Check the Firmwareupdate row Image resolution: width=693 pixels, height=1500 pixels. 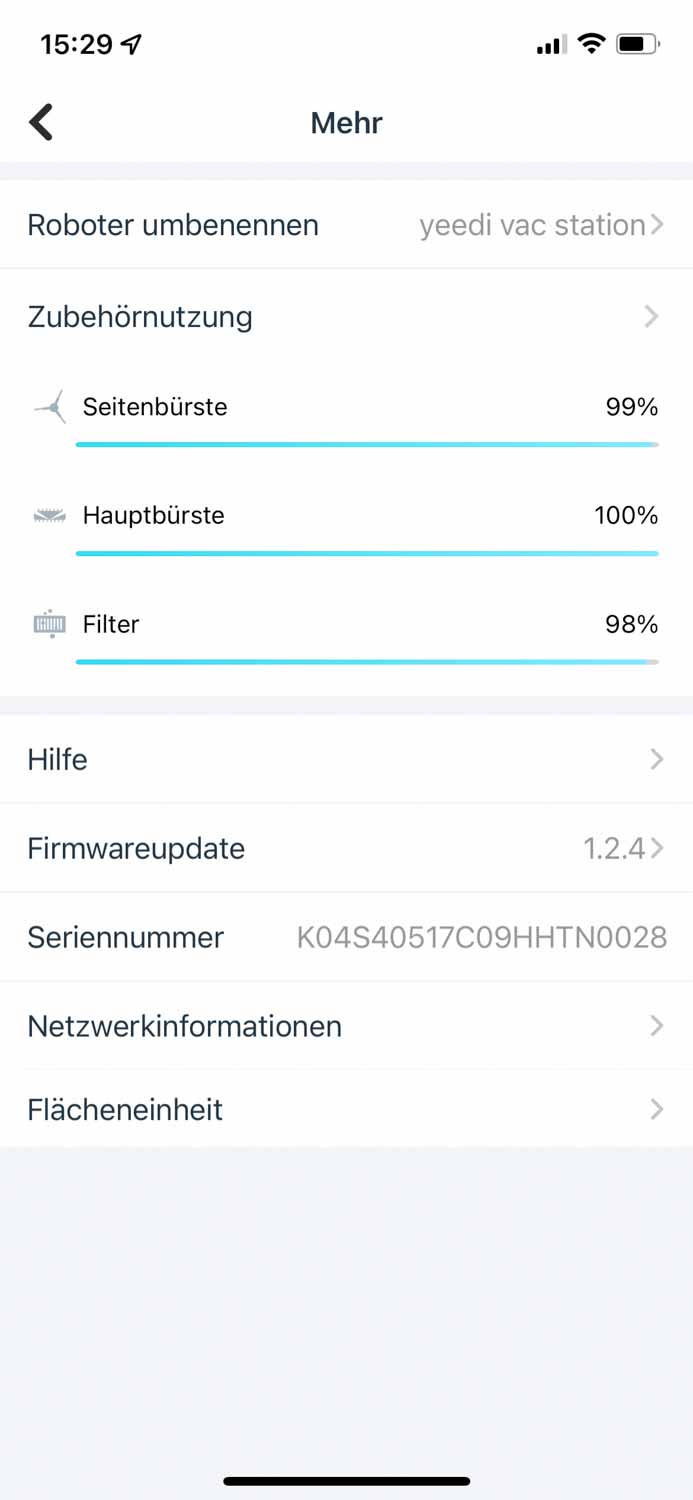[346, 848]
